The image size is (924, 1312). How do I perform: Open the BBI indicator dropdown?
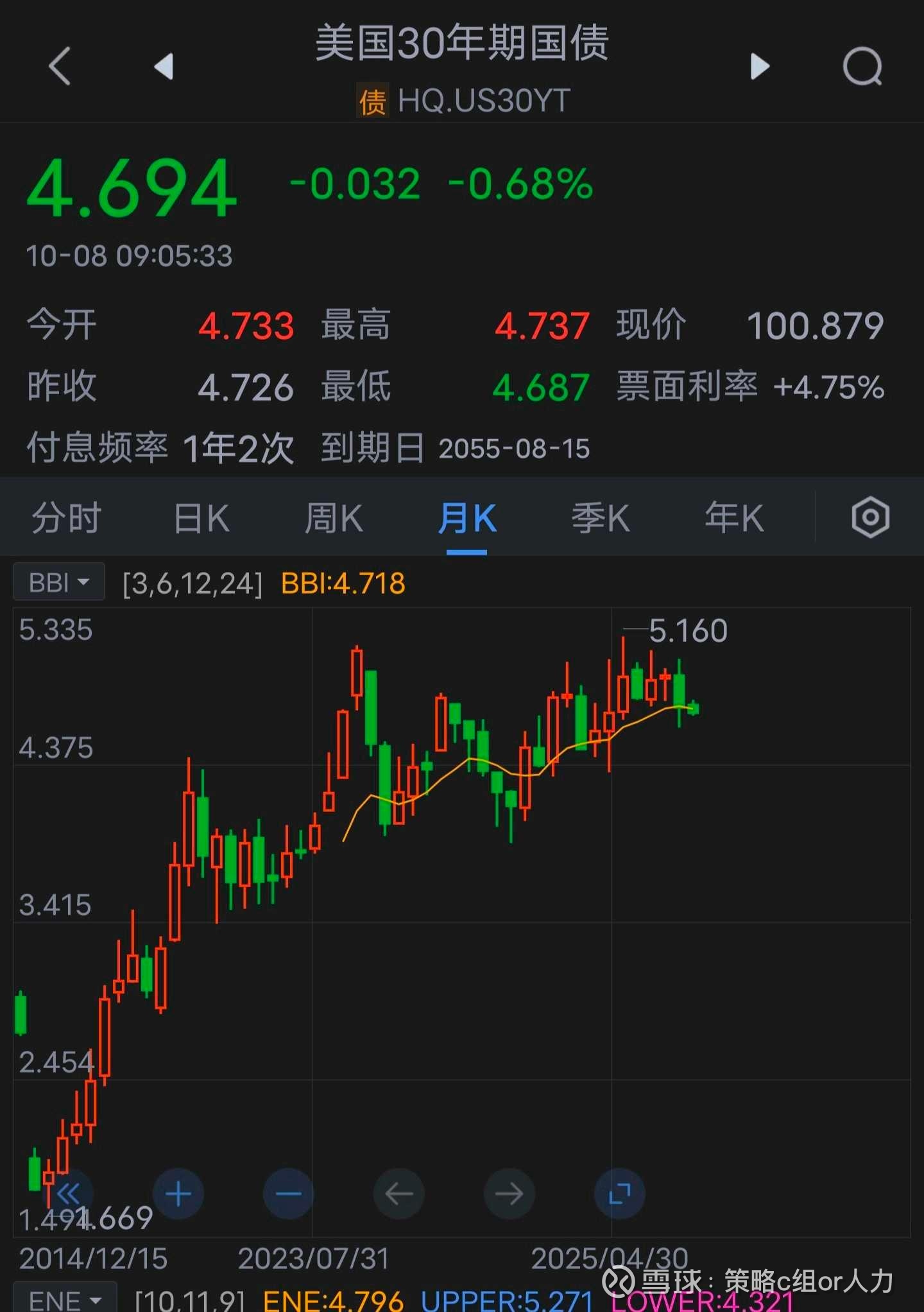[x=58, y=582]
